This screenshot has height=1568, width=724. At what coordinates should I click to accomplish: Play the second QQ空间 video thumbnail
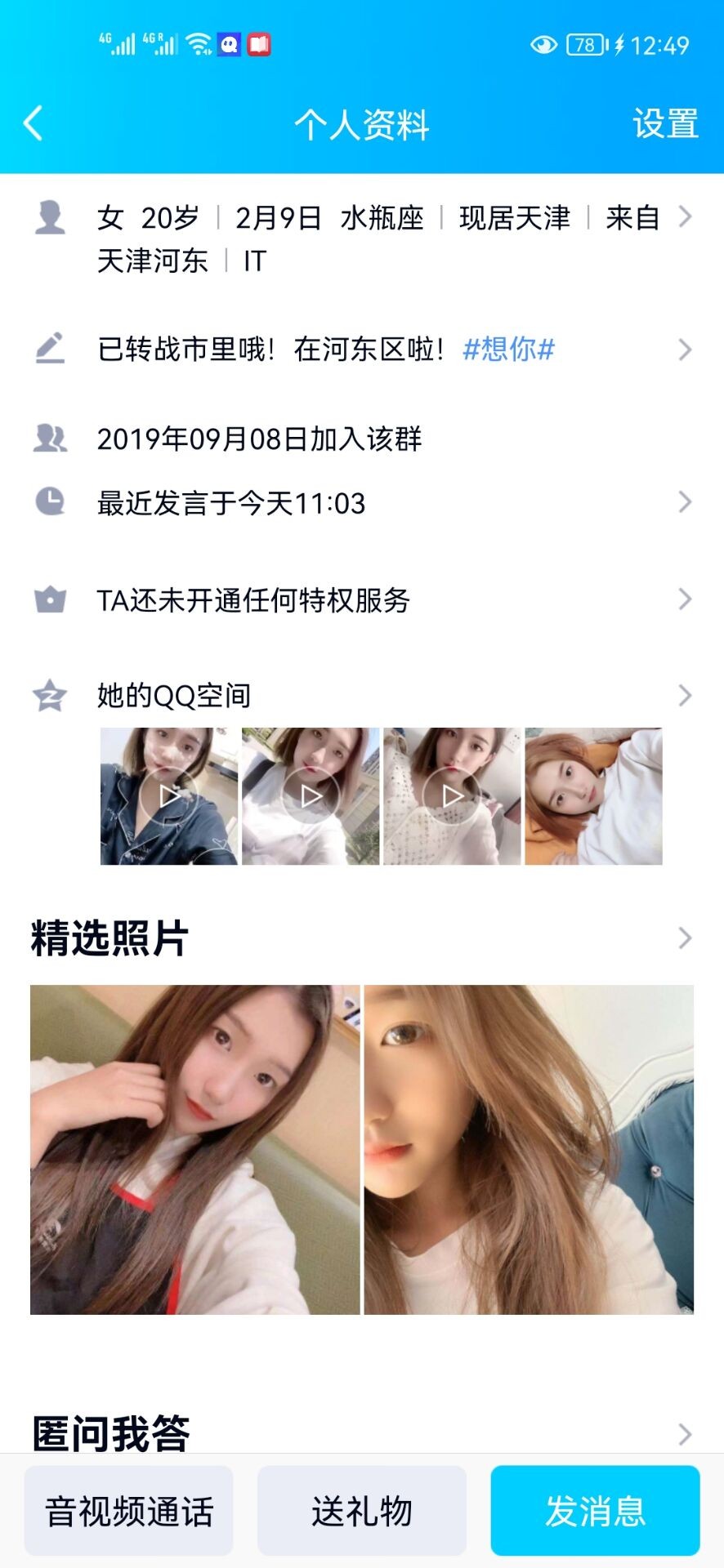point(311,796)
